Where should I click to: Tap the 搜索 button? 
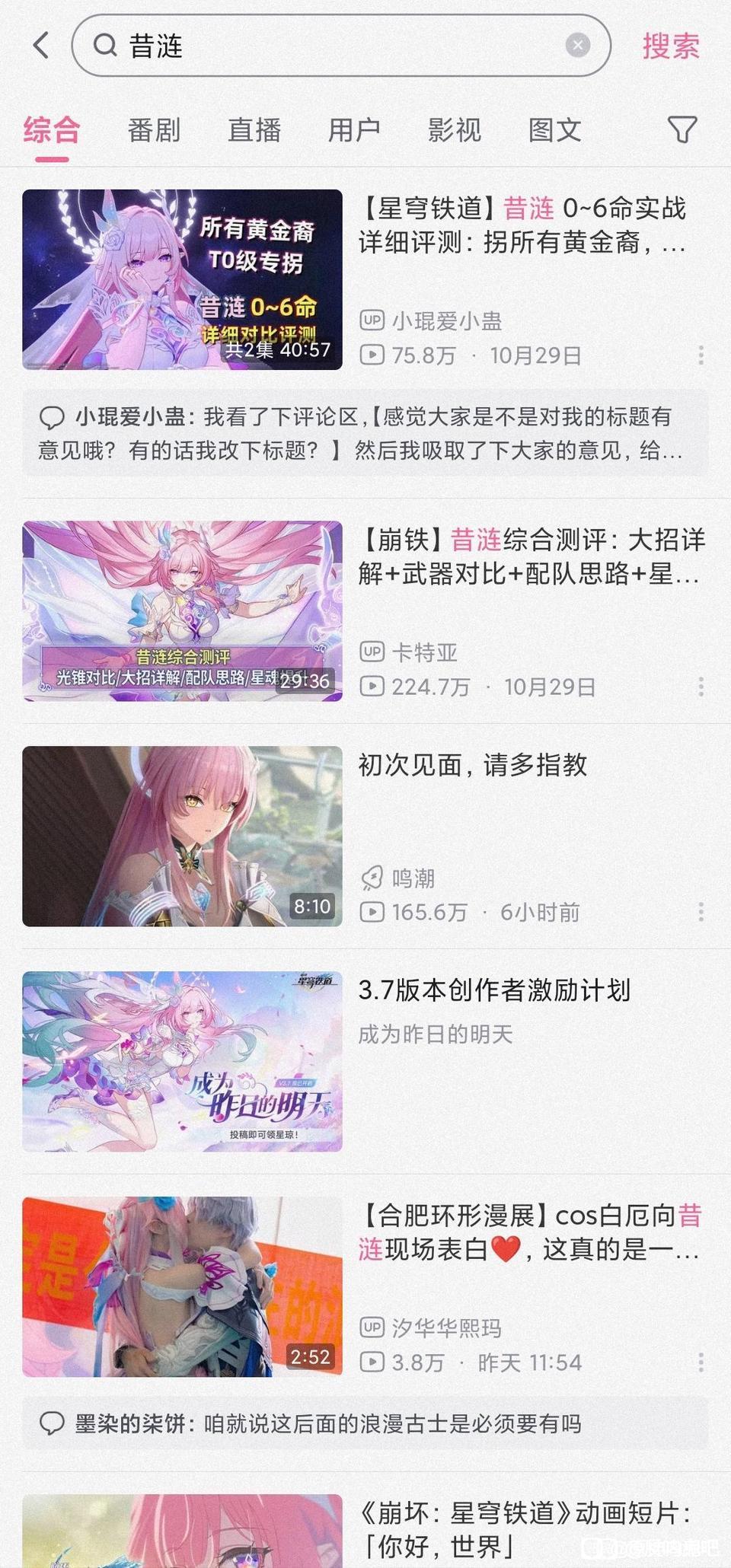[x=670, y=46]
